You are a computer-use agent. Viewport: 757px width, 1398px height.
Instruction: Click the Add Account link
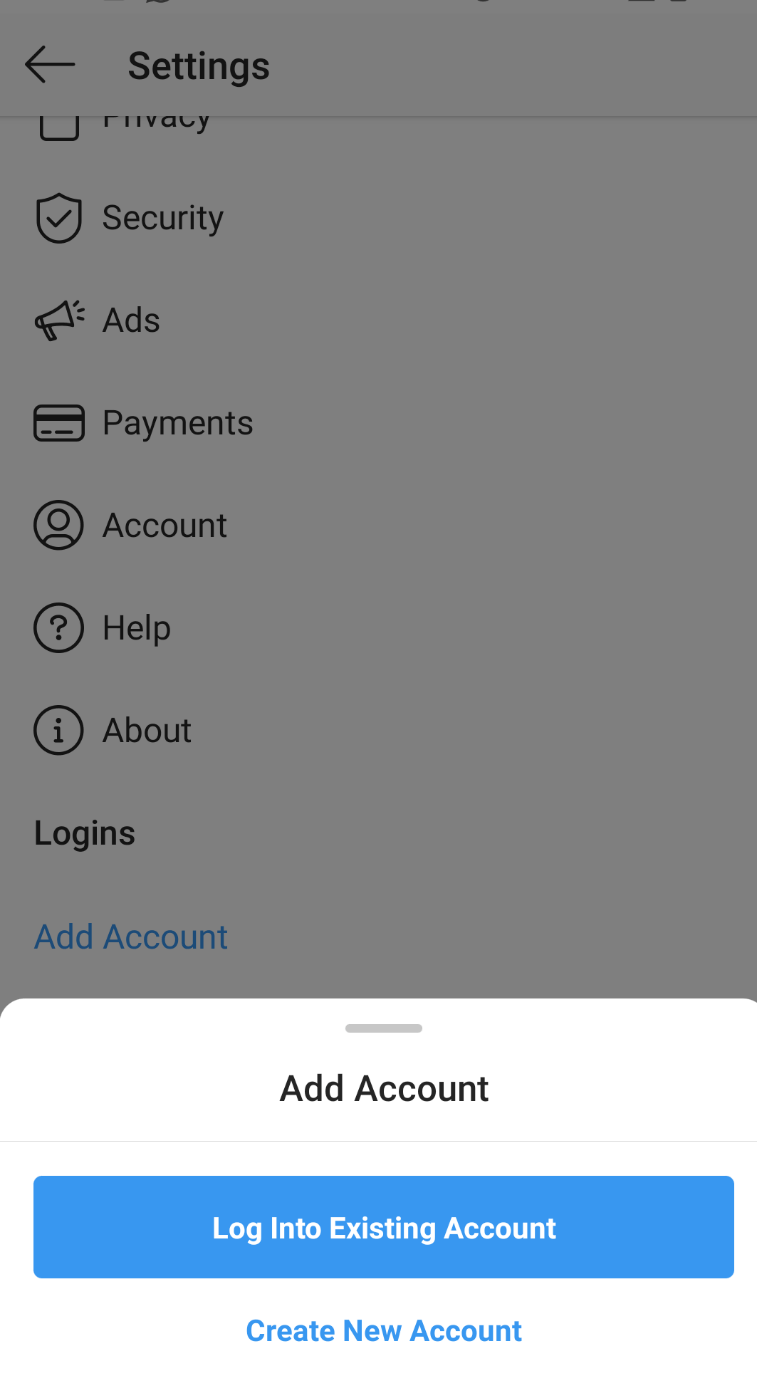(130, 937)
